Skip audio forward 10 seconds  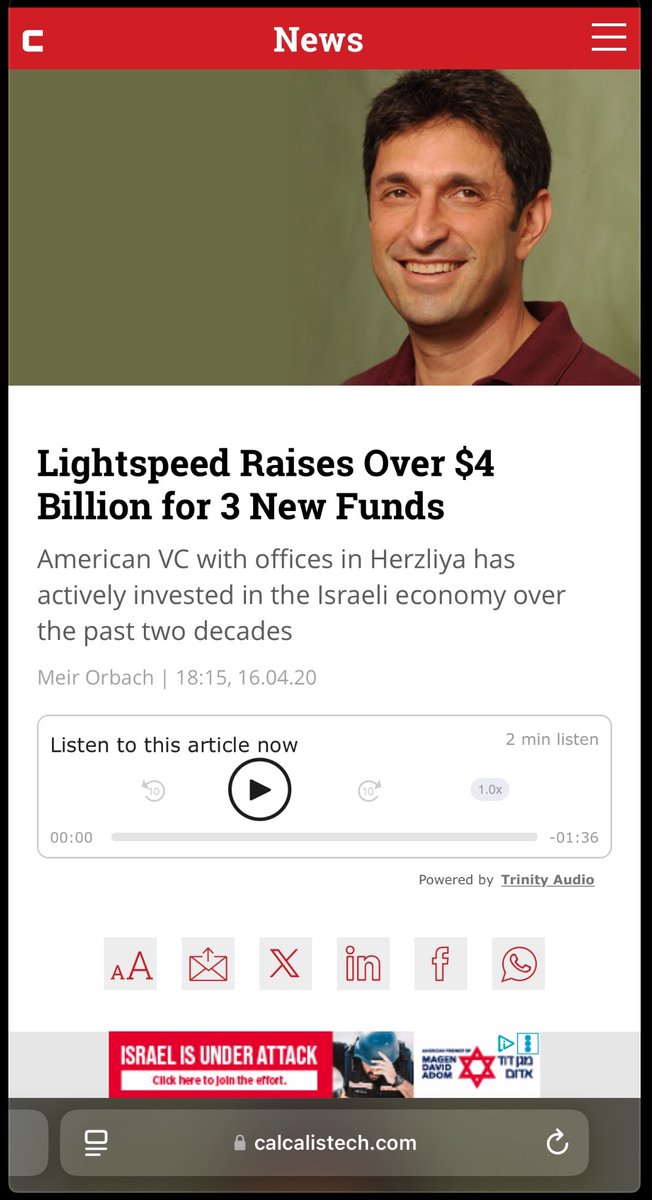[x=369, y=791]
